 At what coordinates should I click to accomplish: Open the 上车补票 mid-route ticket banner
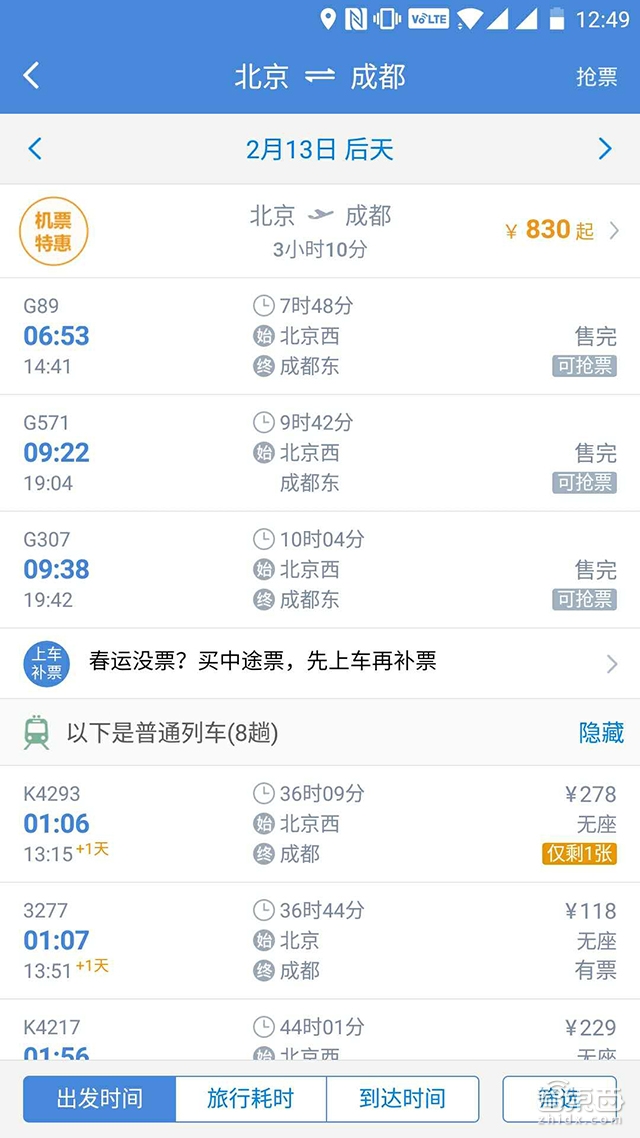(x=320, y=662)
